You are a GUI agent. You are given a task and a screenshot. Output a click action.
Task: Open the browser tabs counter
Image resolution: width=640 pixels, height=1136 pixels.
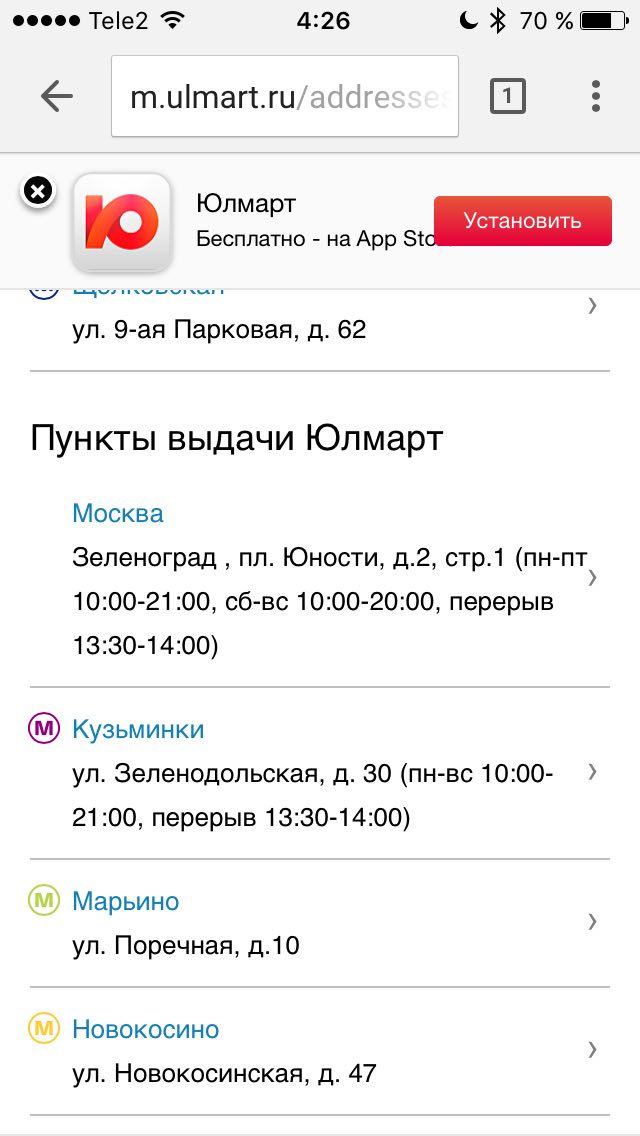[x=507, y=96]
